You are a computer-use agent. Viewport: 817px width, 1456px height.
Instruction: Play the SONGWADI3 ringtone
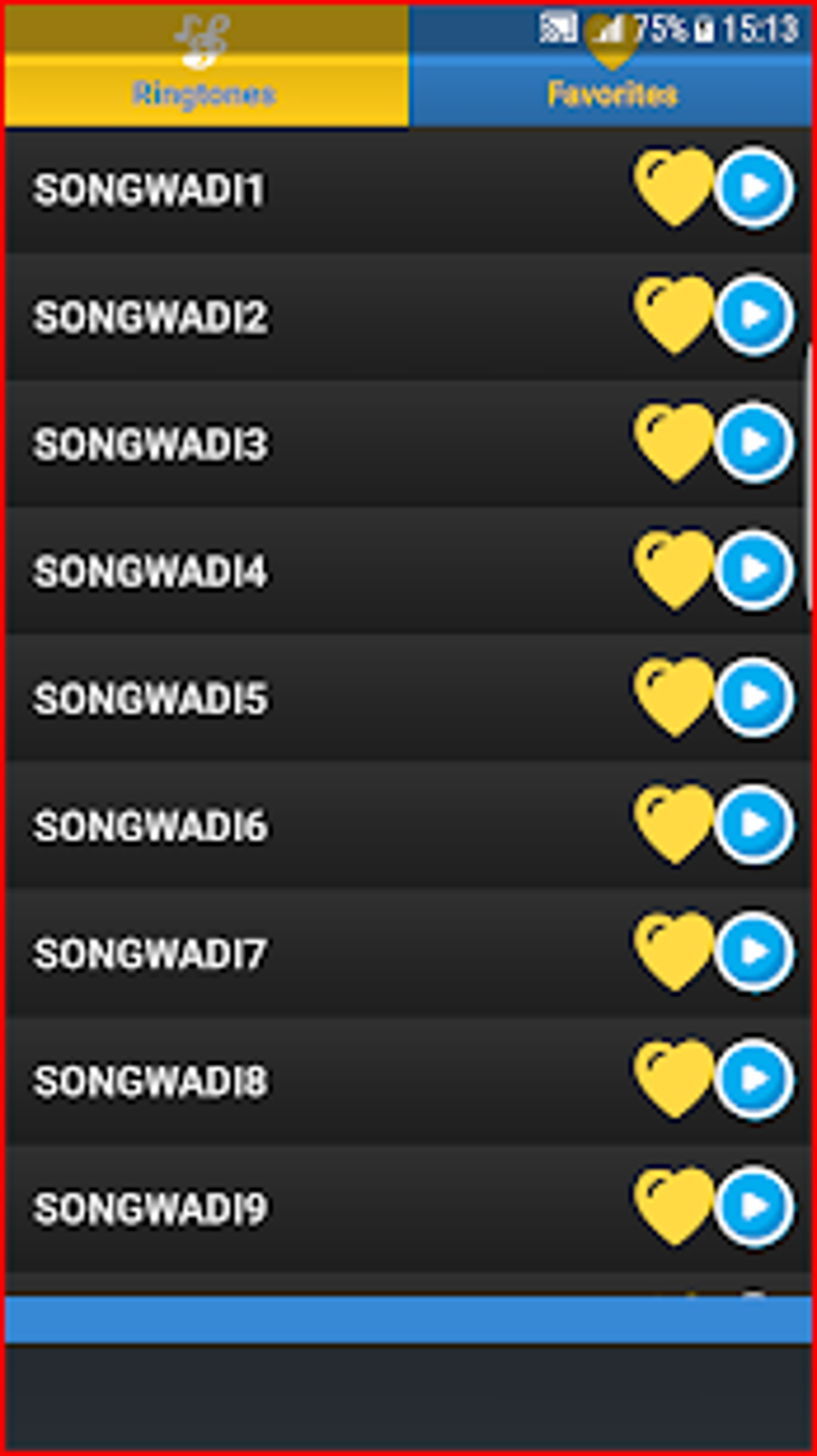[753, 442]
